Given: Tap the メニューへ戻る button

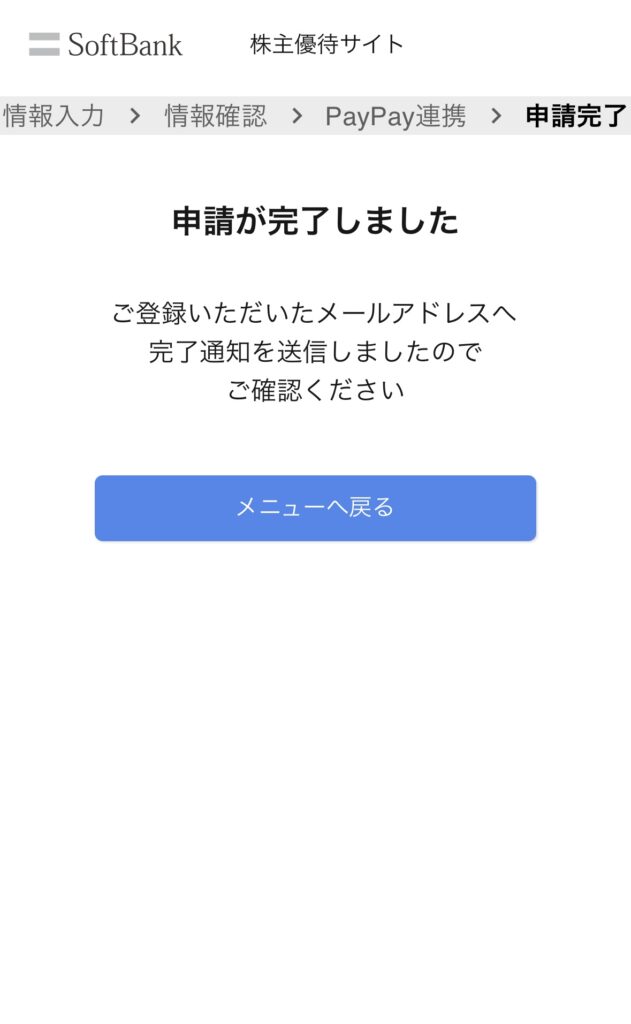Looking at the screenshot, I should (316, 508).
